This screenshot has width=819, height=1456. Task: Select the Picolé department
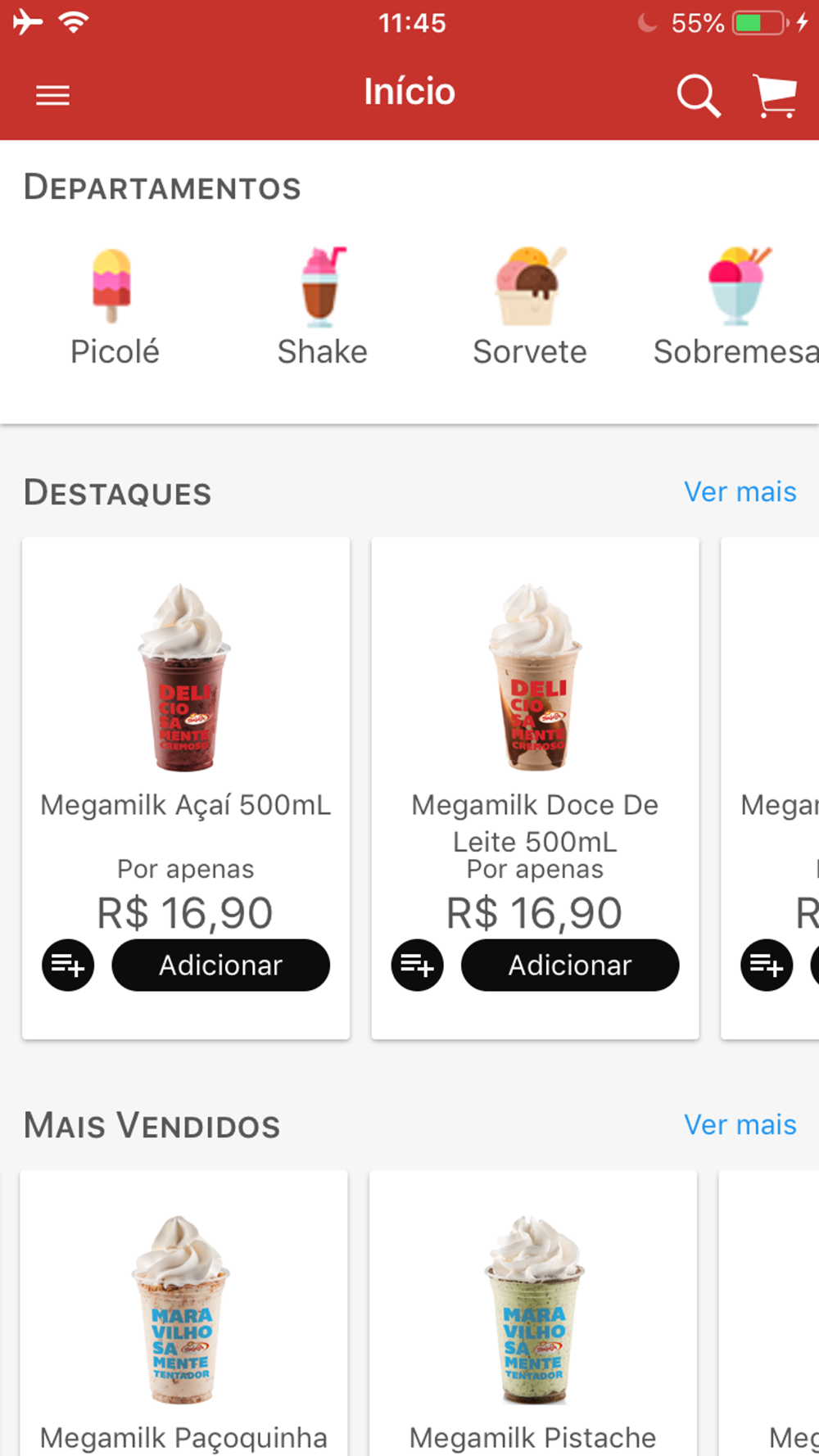pyautogui.click(x=114, y=307)
